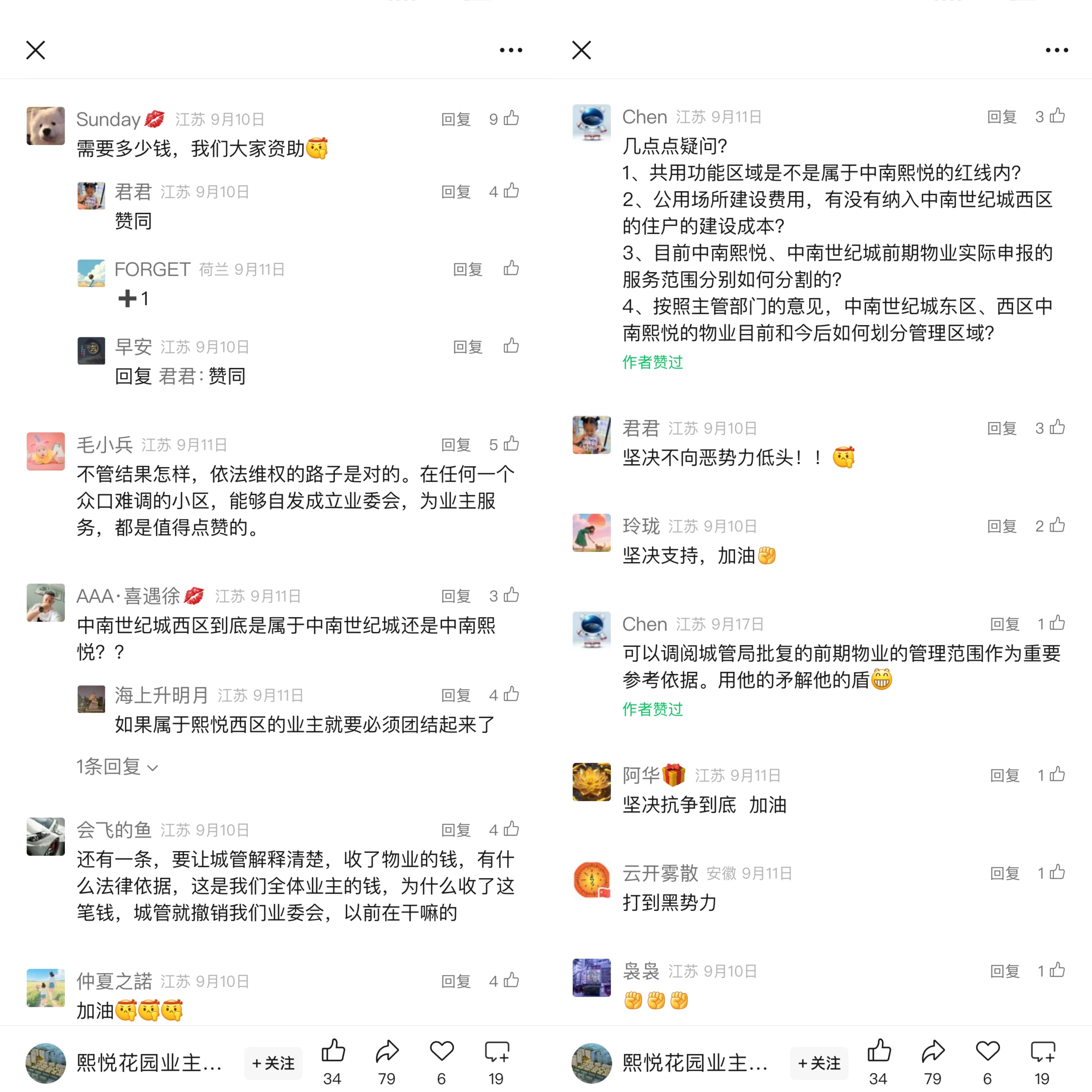Like Chen's 9月11日 comment with four questions
The height and width of the screenshot is (1092, 1092).
pyautogui.click(x=1057, y=116)
